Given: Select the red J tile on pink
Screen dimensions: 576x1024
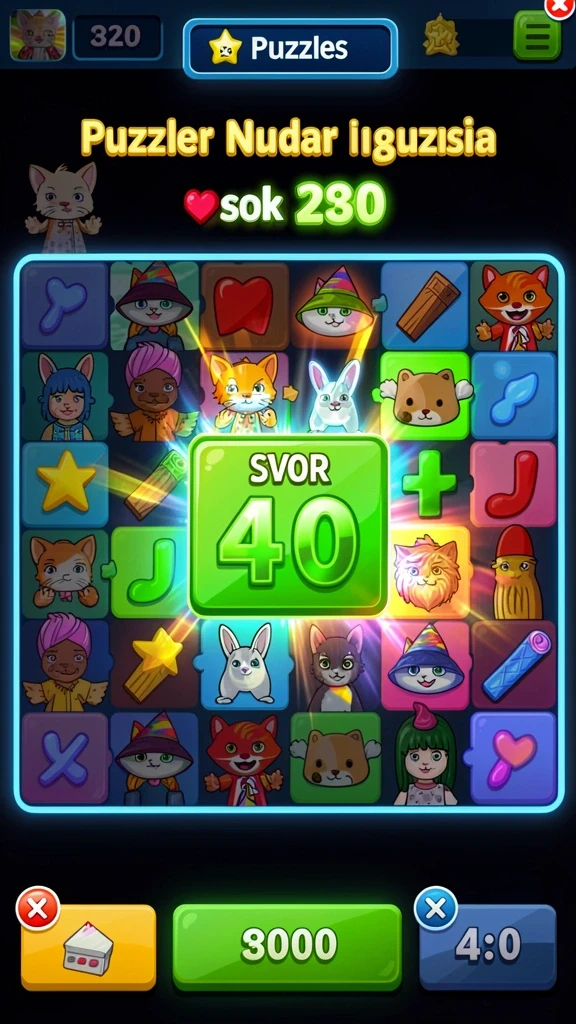Looking at the screenshot, I should click(x=513, y=484).
